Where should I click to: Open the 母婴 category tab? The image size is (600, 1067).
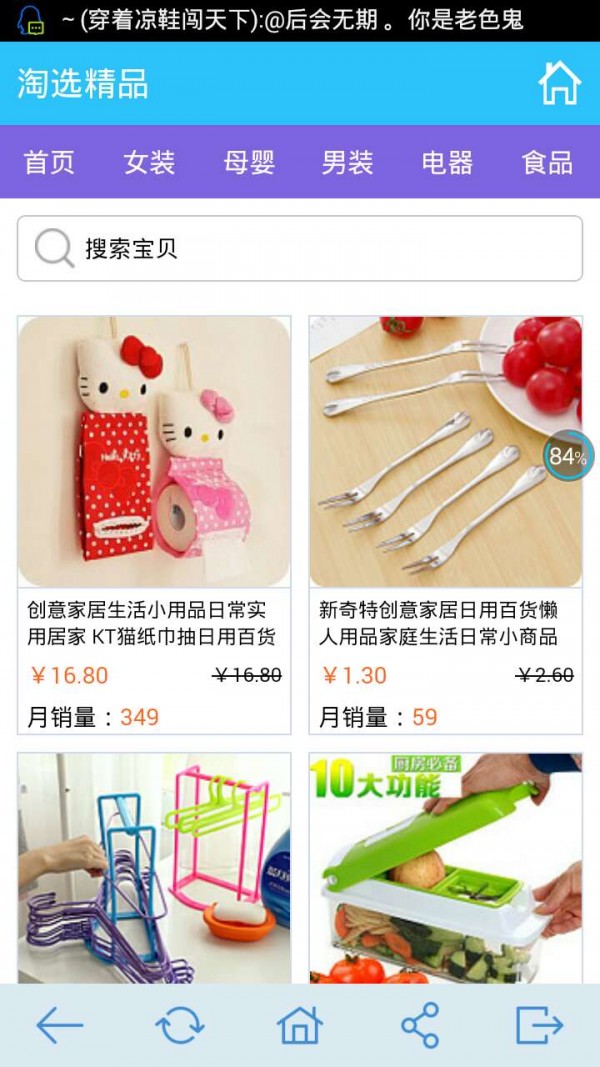(249, 162)
